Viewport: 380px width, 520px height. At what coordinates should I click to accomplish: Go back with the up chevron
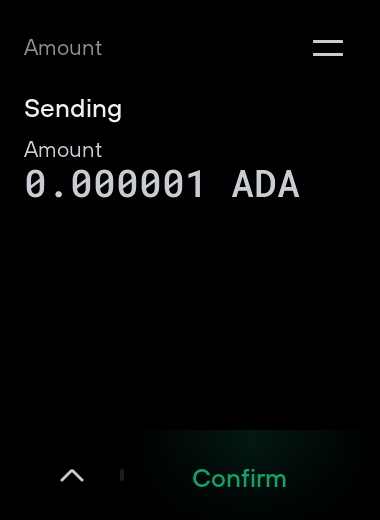72,476
